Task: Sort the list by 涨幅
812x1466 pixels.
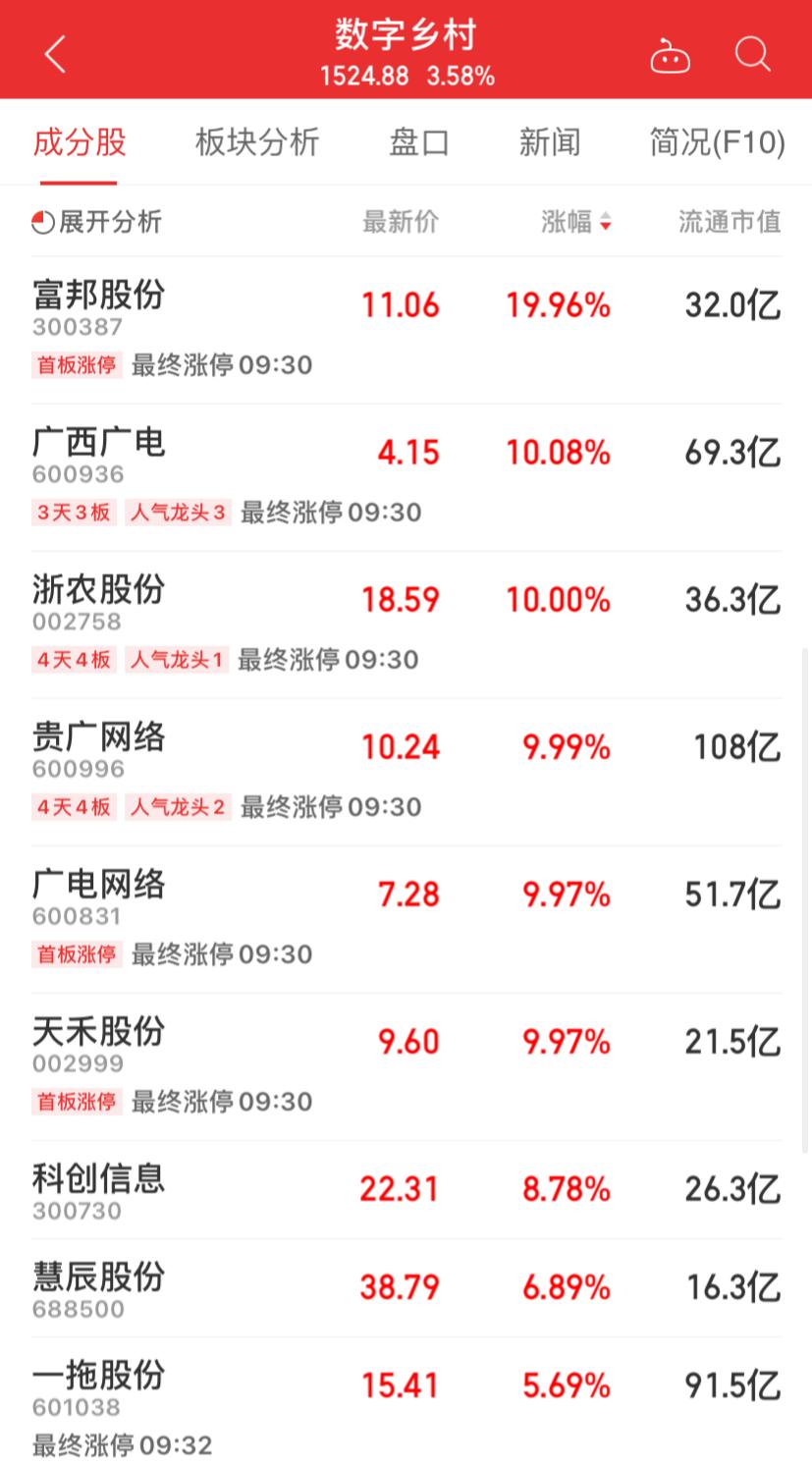Action: click(576, 222)
